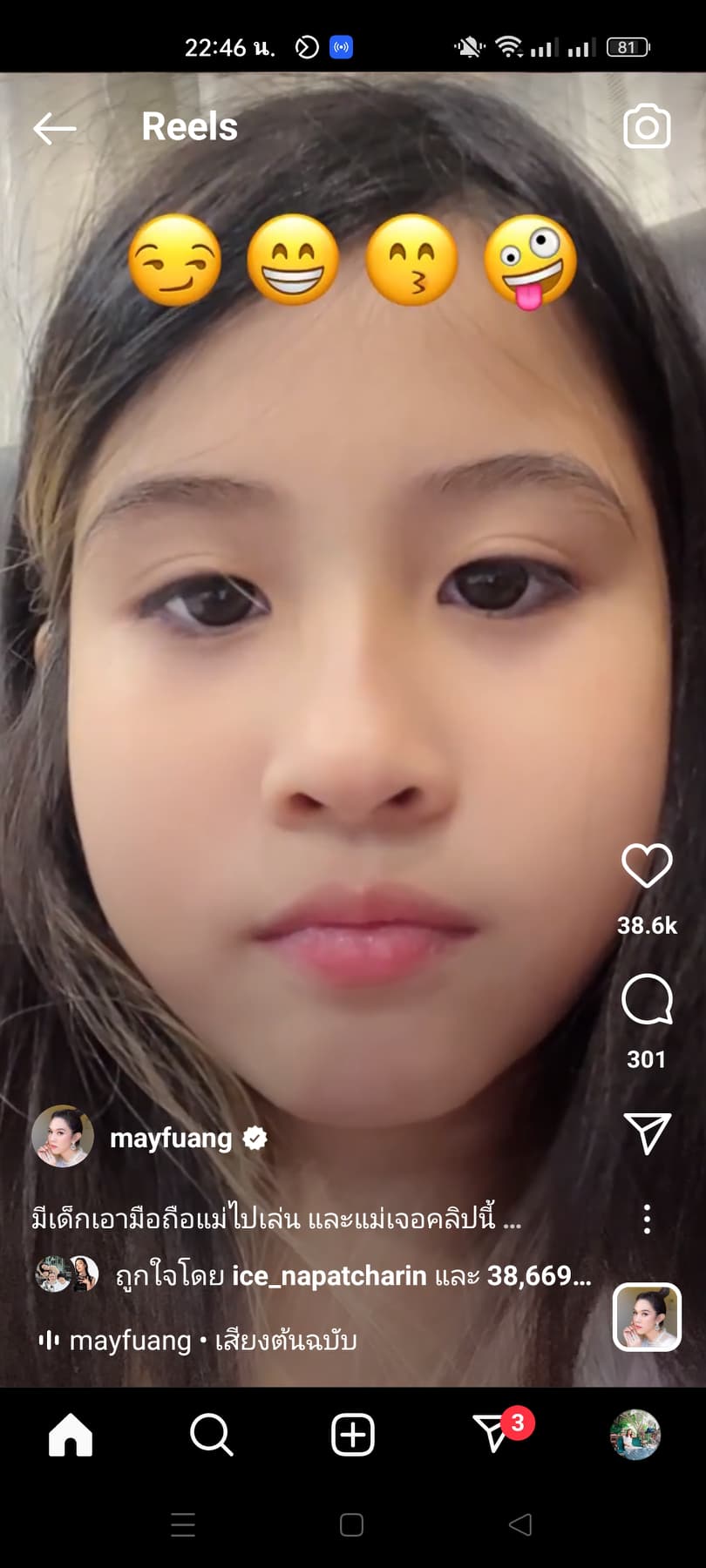Tap the system home navigation button
Viewport: 706px width, 1568px height.
tap(352, 1524)
